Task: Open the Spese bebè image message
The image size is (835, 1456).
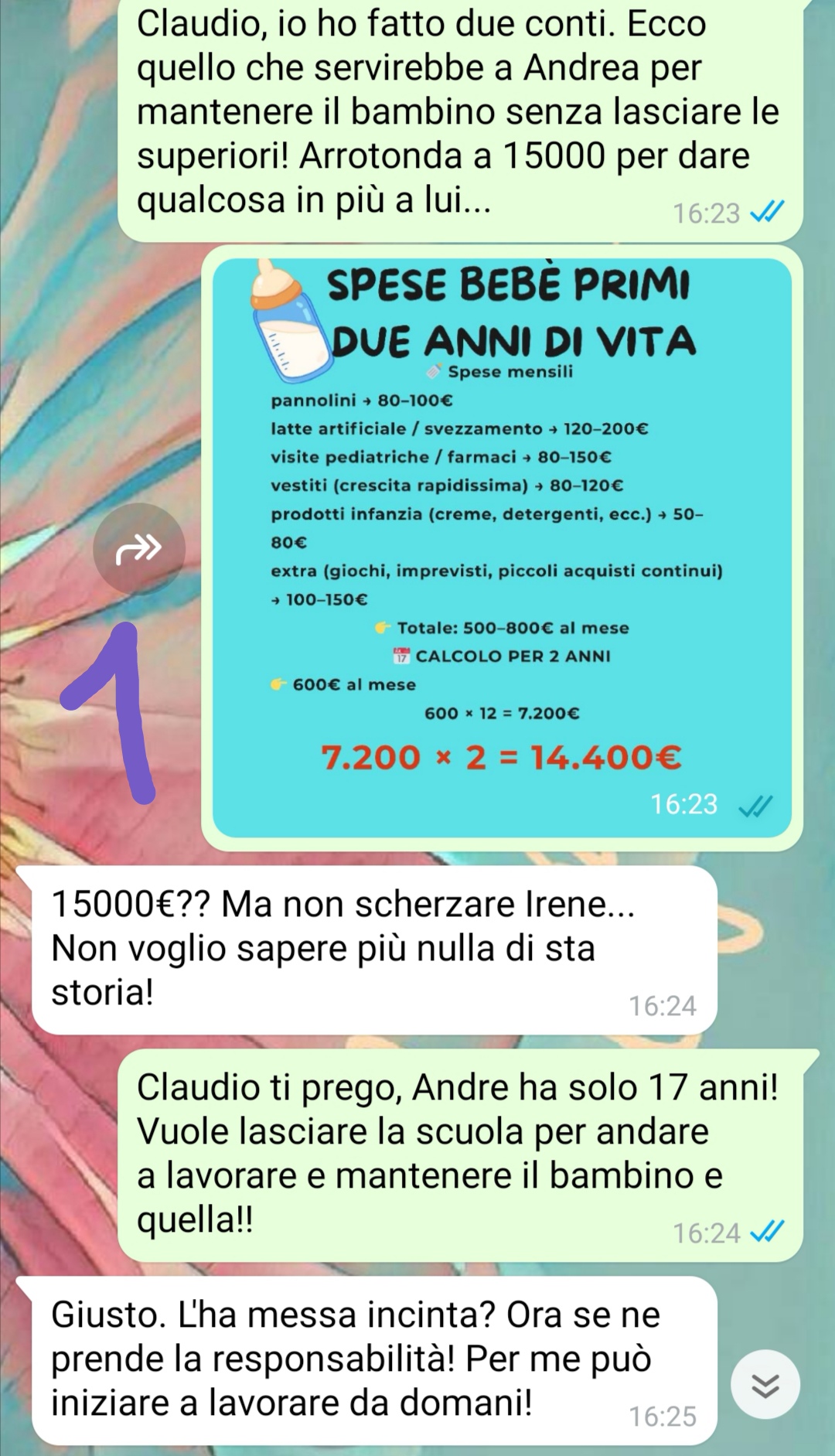Action: (x=501, y=541)
